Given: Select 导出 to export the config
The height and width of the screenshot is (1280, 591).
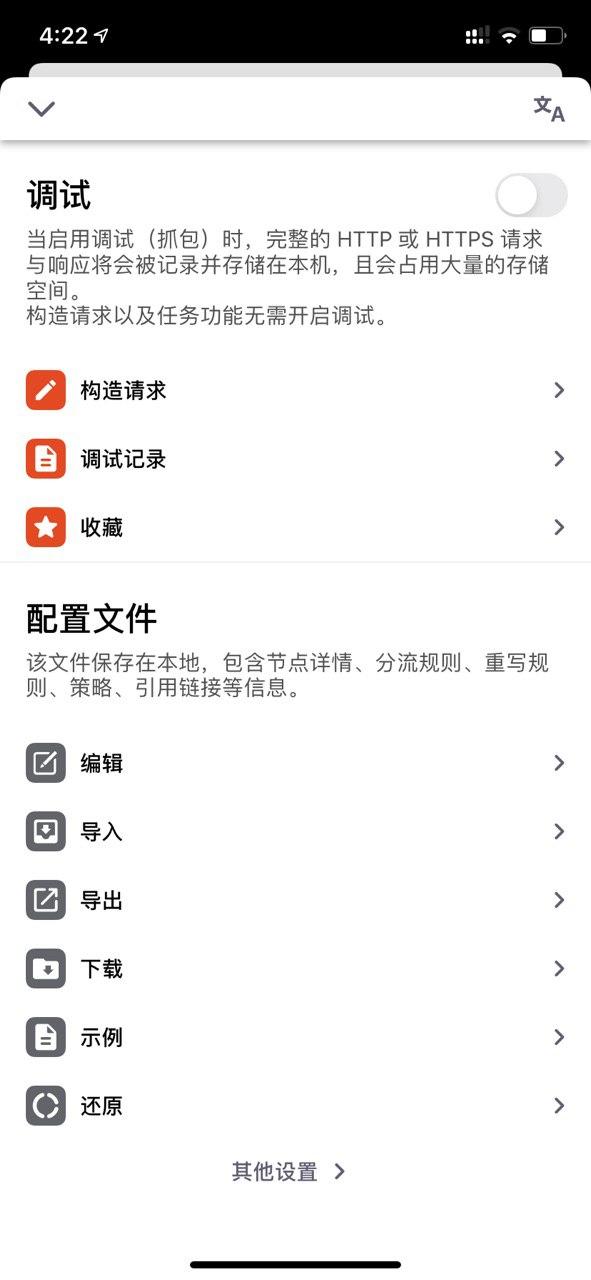Looking at the screenshot, I should [x=296, y=900].
